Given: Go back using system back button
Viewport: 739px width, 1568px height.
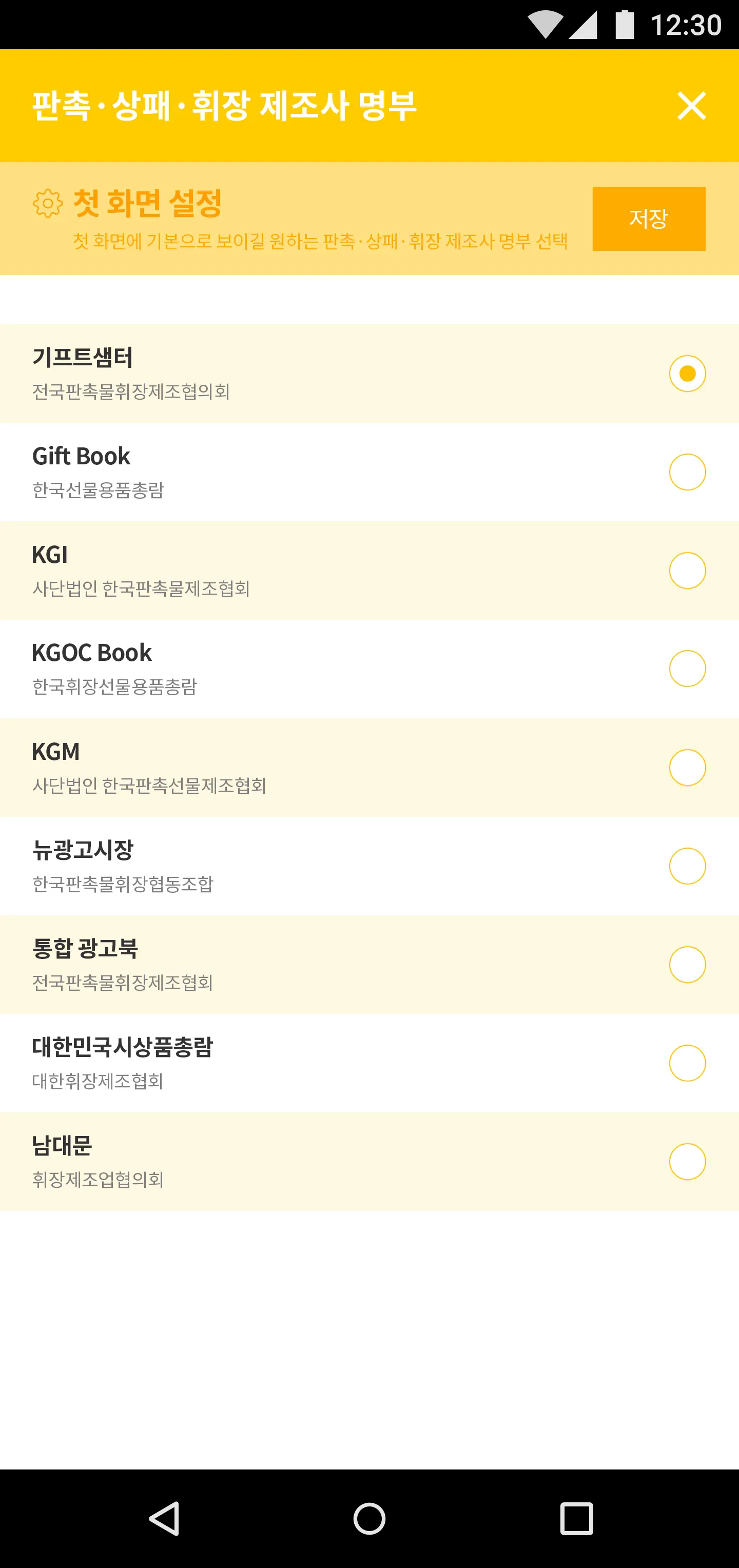Looking at the screenshot, I should point(164,1519).
